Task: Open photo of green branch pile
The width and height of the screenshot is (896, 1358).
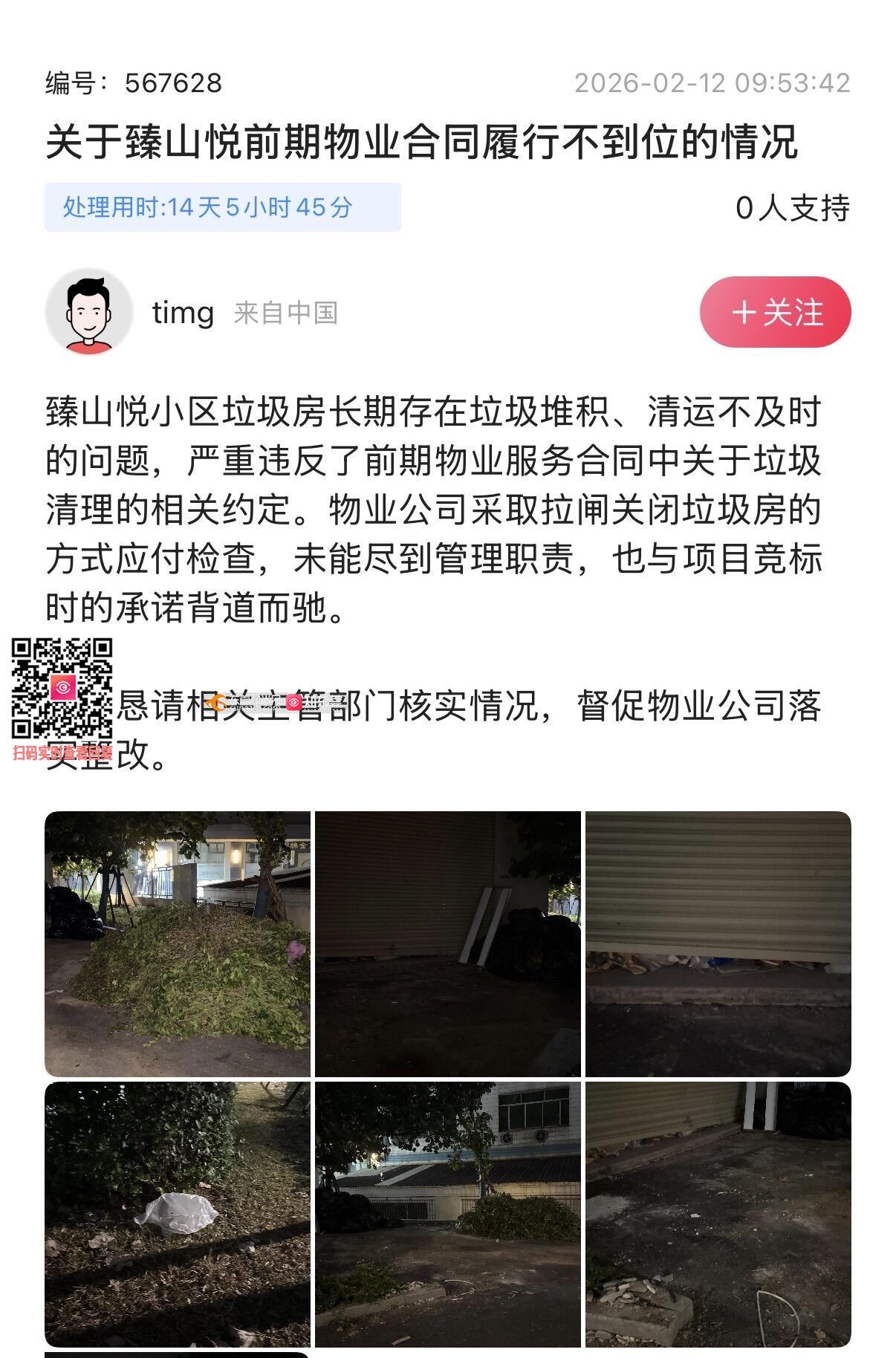Action: (178, 943)
